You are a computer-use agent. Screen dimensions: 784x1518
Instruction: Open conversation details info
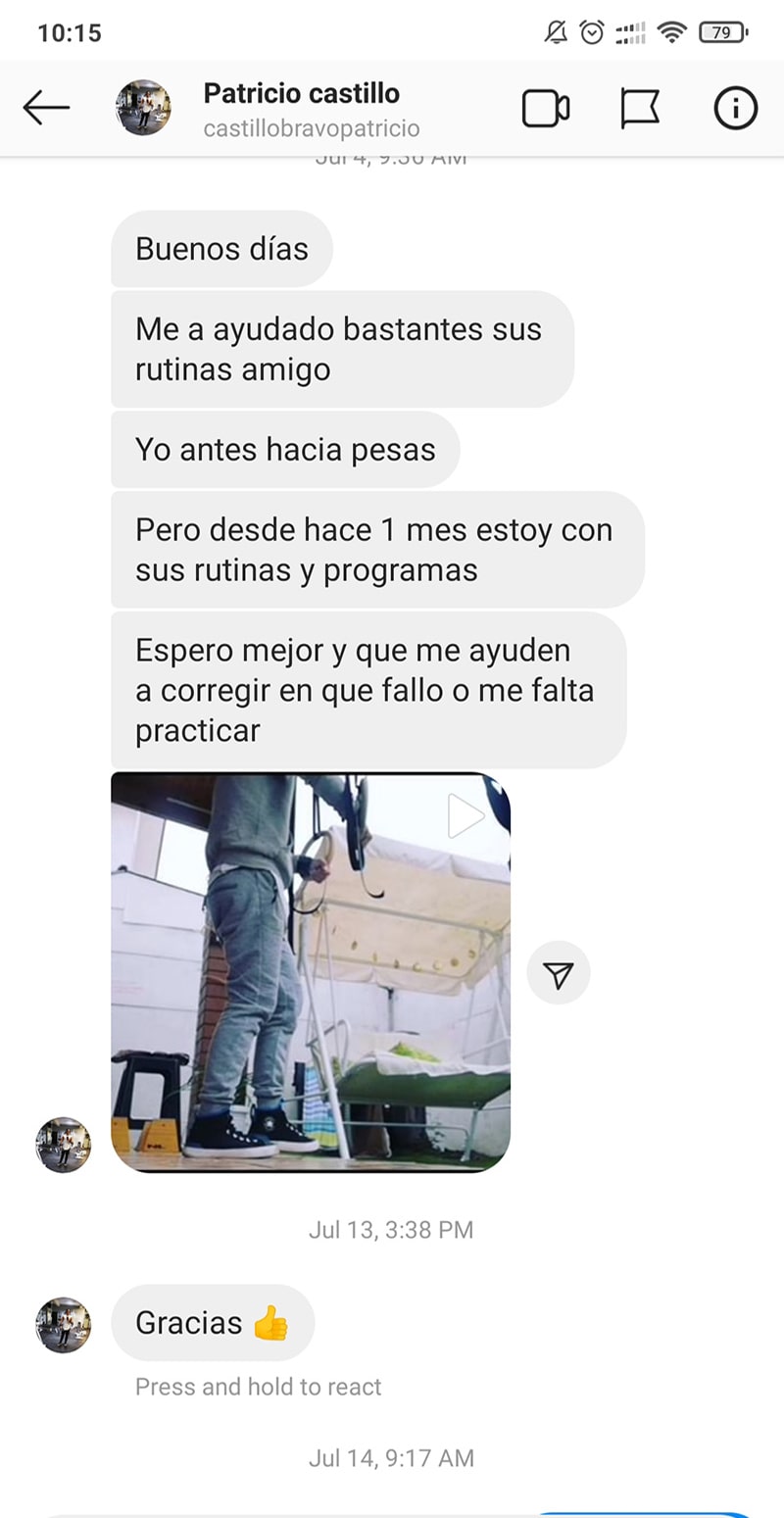click(735, 108)
